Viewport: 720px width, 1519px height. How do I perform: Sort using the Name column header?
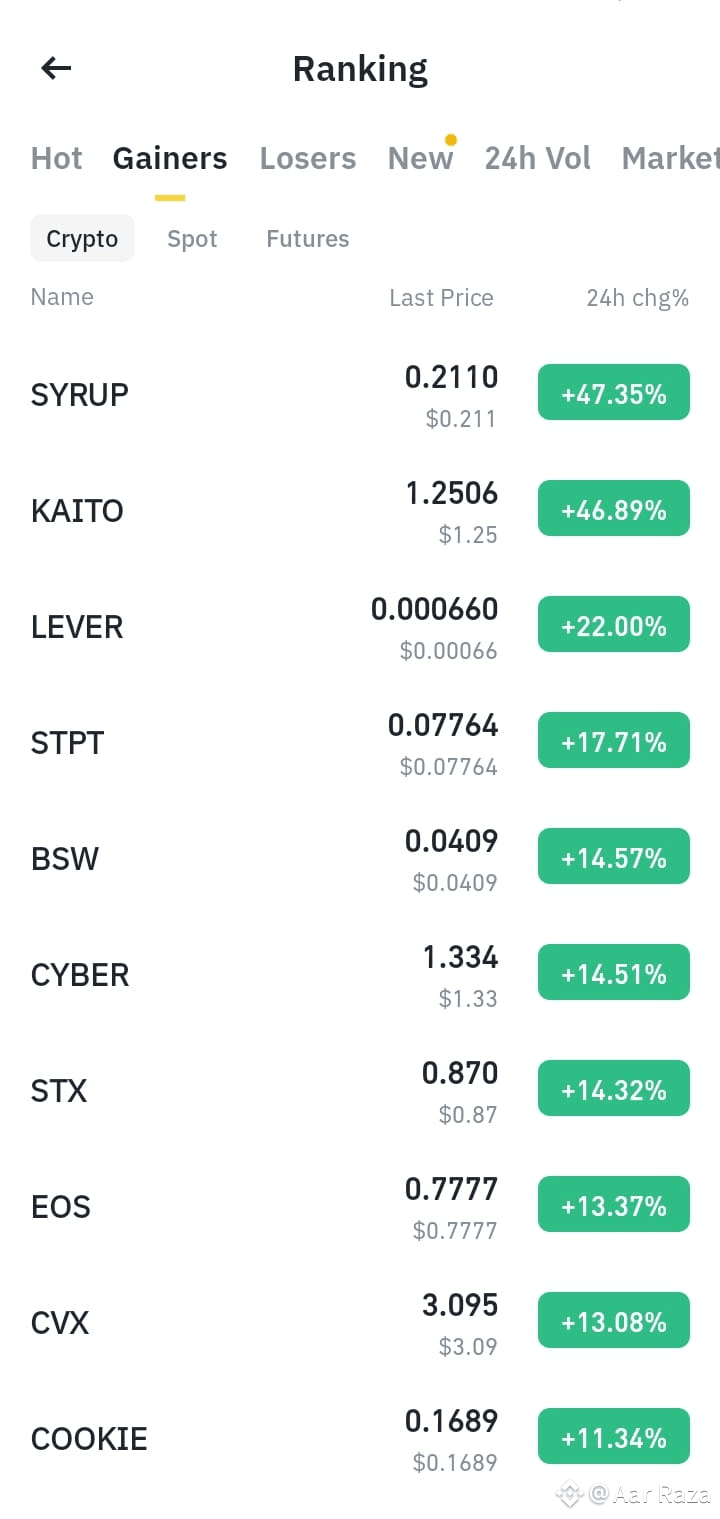[x=62, y=297]
